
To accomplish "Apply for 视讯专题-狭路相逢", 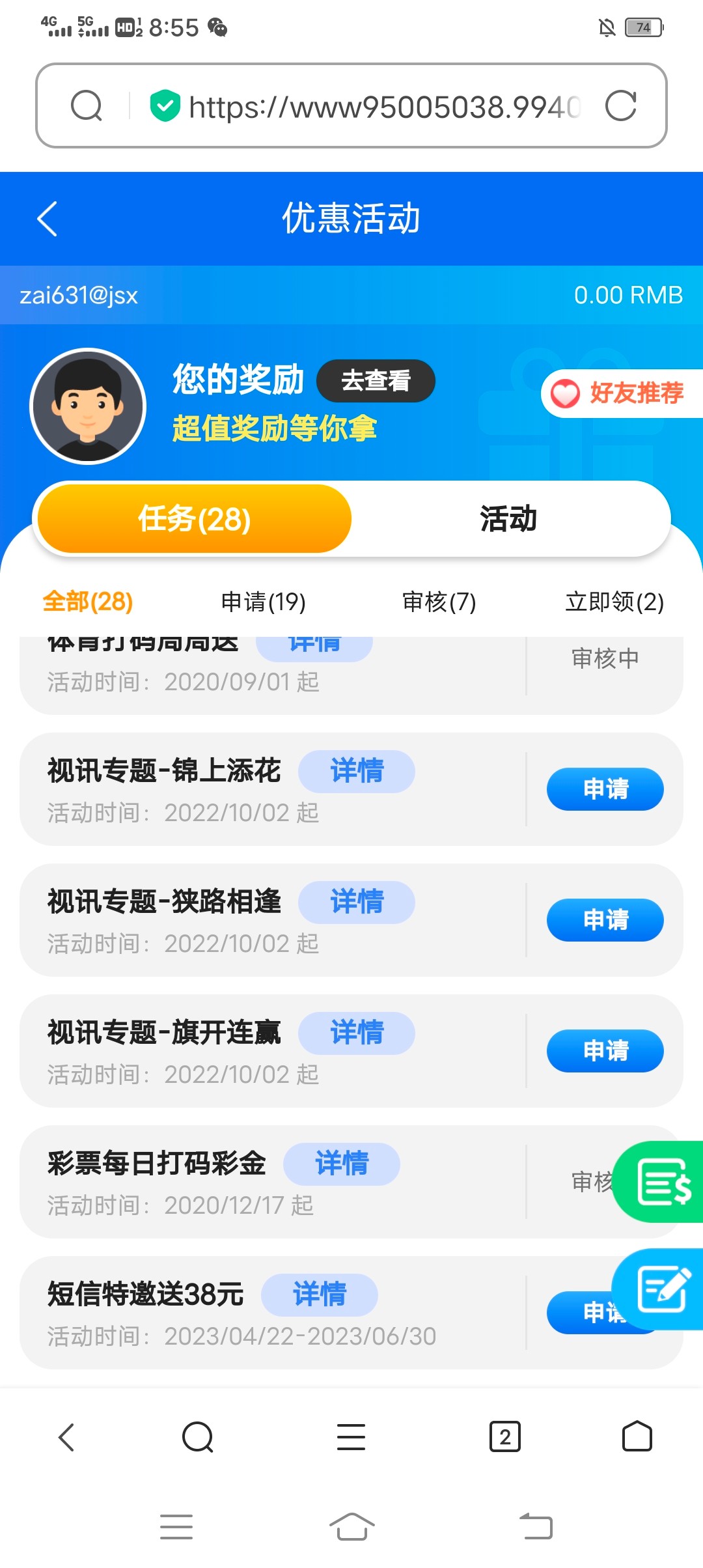I will 605,920.
